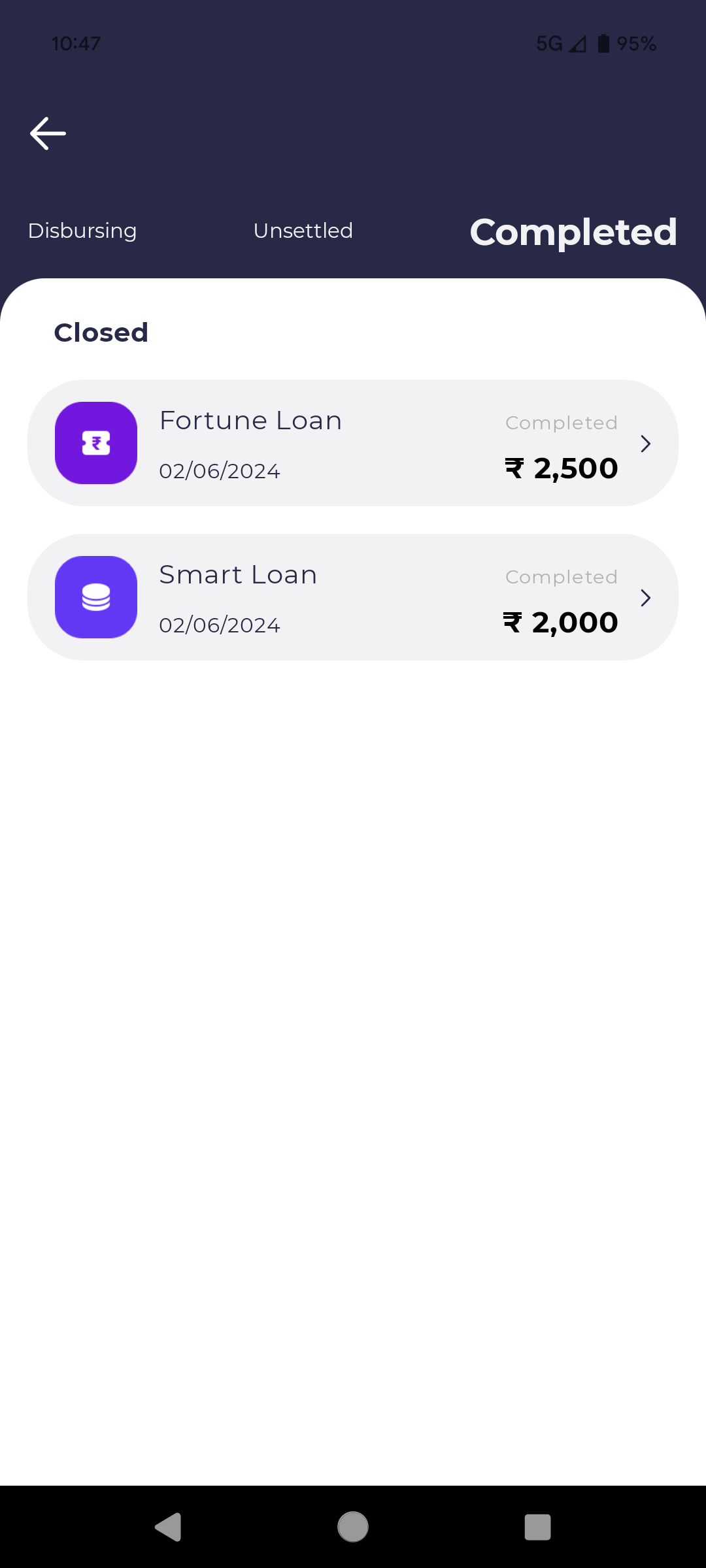706x1568 pixels.
Task: Go back using the top arrow
Action: [x=48, y=134]
